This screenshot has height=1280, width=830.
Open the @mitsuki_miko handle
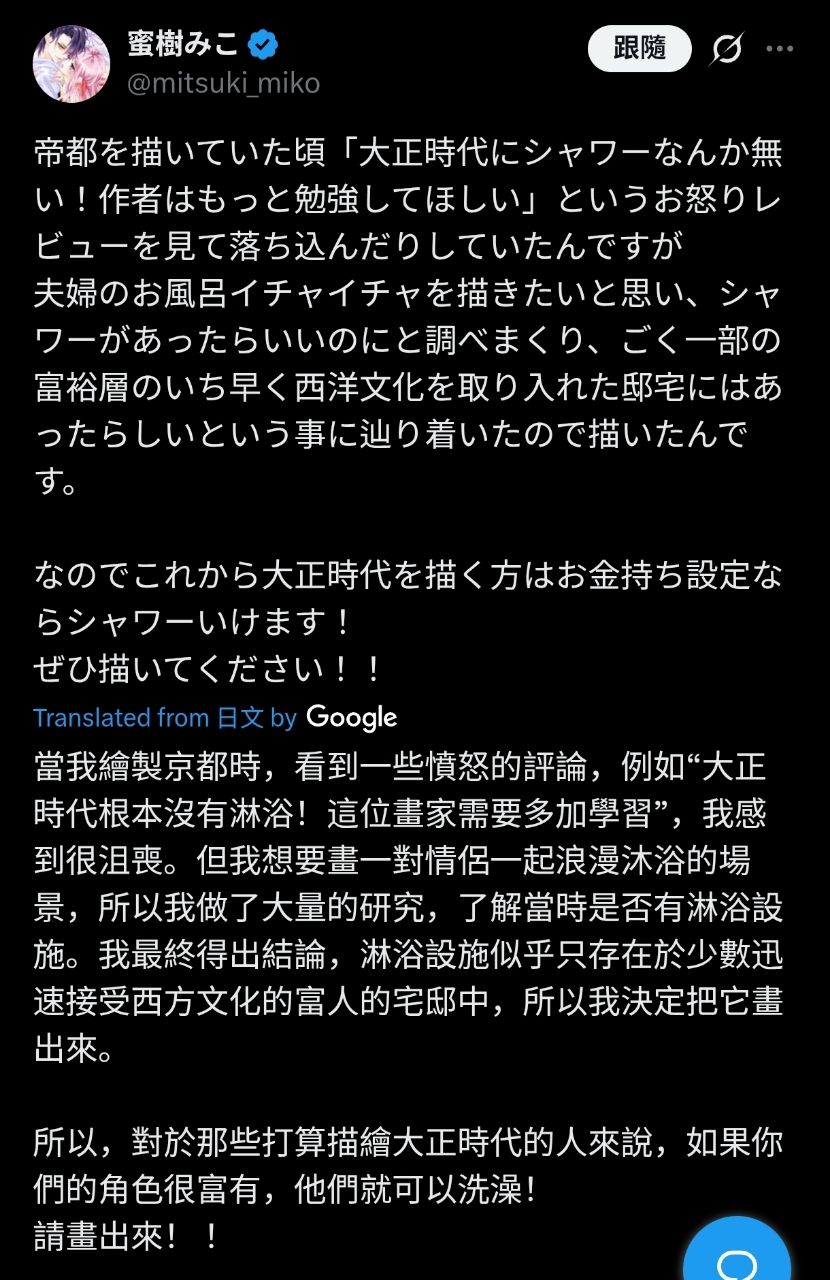pos(224,82)
